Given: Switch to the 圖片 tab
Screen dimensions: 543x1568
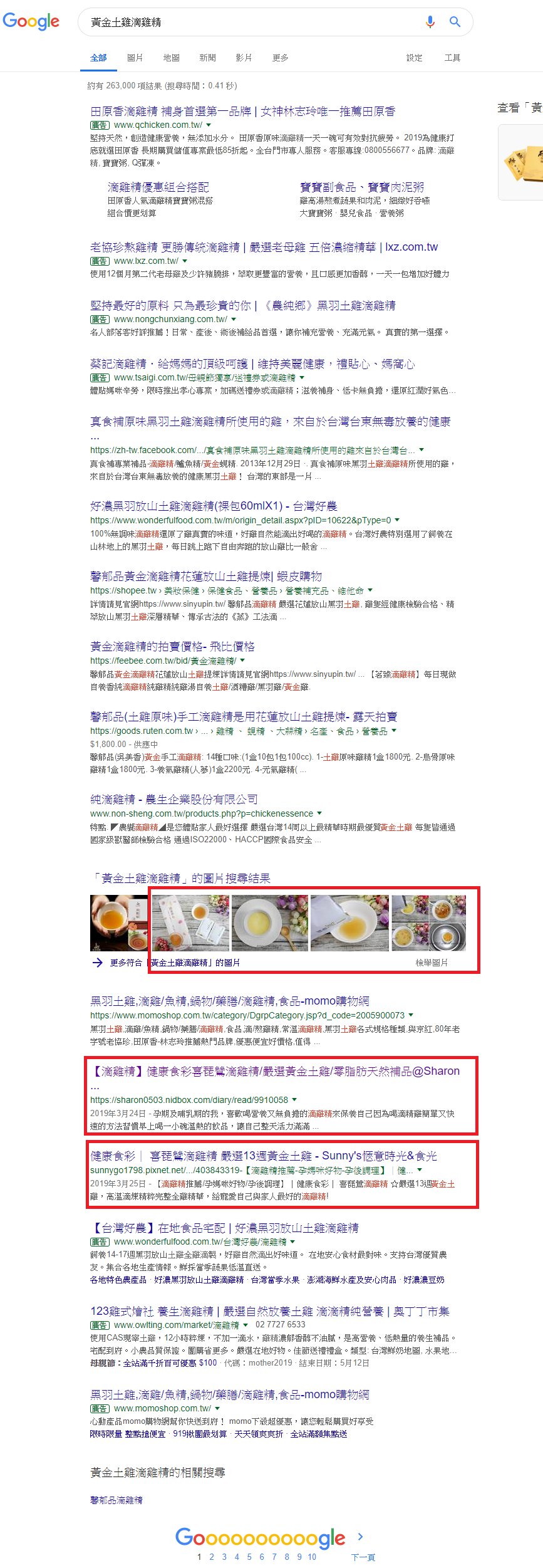Looking at the screenshot, I should [x=135, y=58].
